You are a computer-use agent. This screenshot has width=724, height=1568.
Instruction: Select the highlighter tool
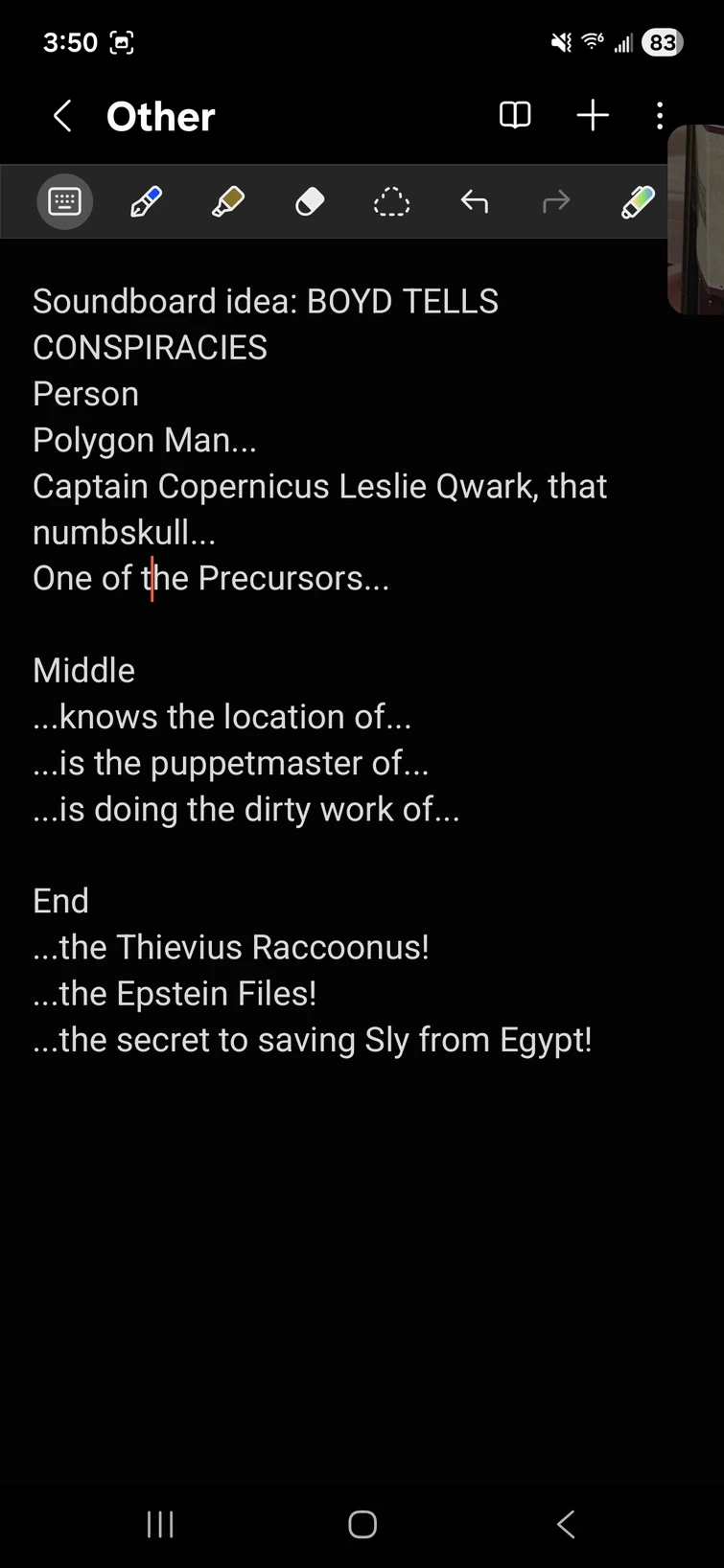(x=228, y=202)
